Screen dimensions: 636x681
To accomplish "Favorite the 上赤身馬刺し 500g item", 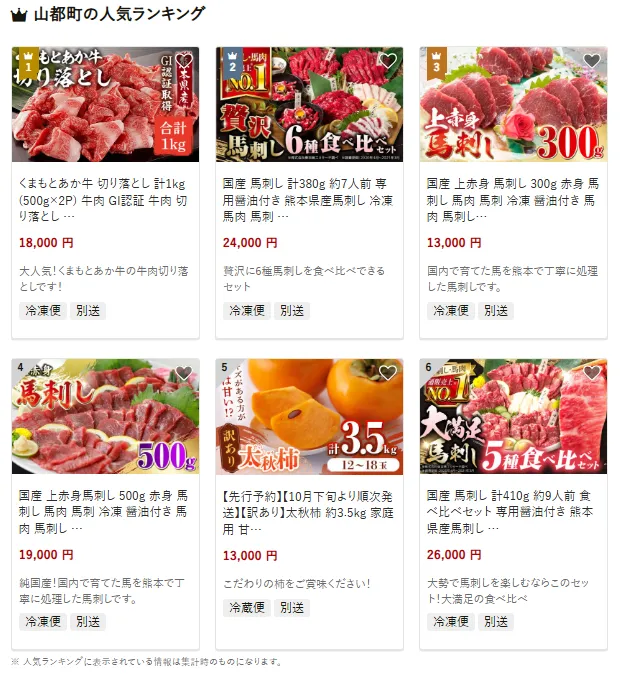I will [184, 373].
